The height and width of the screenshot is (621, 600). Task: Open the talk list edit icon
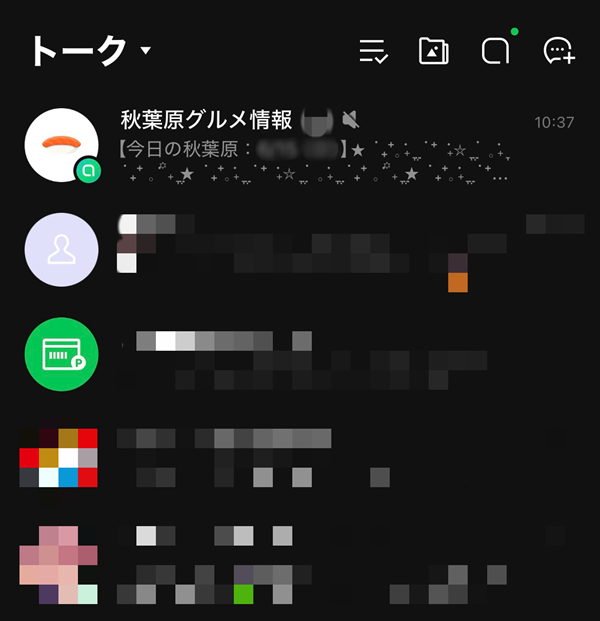click(373, 51)
